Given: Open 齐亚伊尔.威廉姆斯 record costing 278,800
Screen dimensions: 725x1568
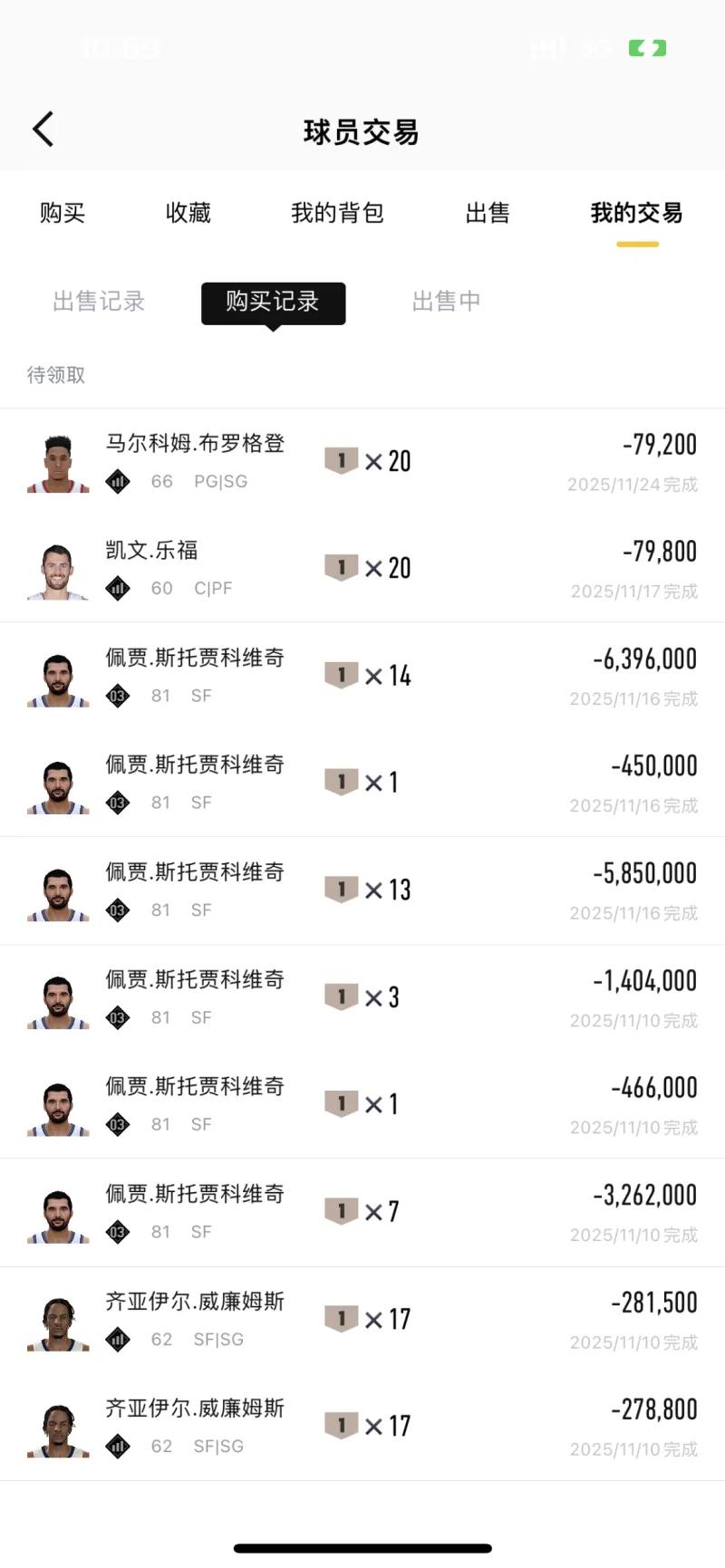Looking at the screenshot, I should [362, 1427].
